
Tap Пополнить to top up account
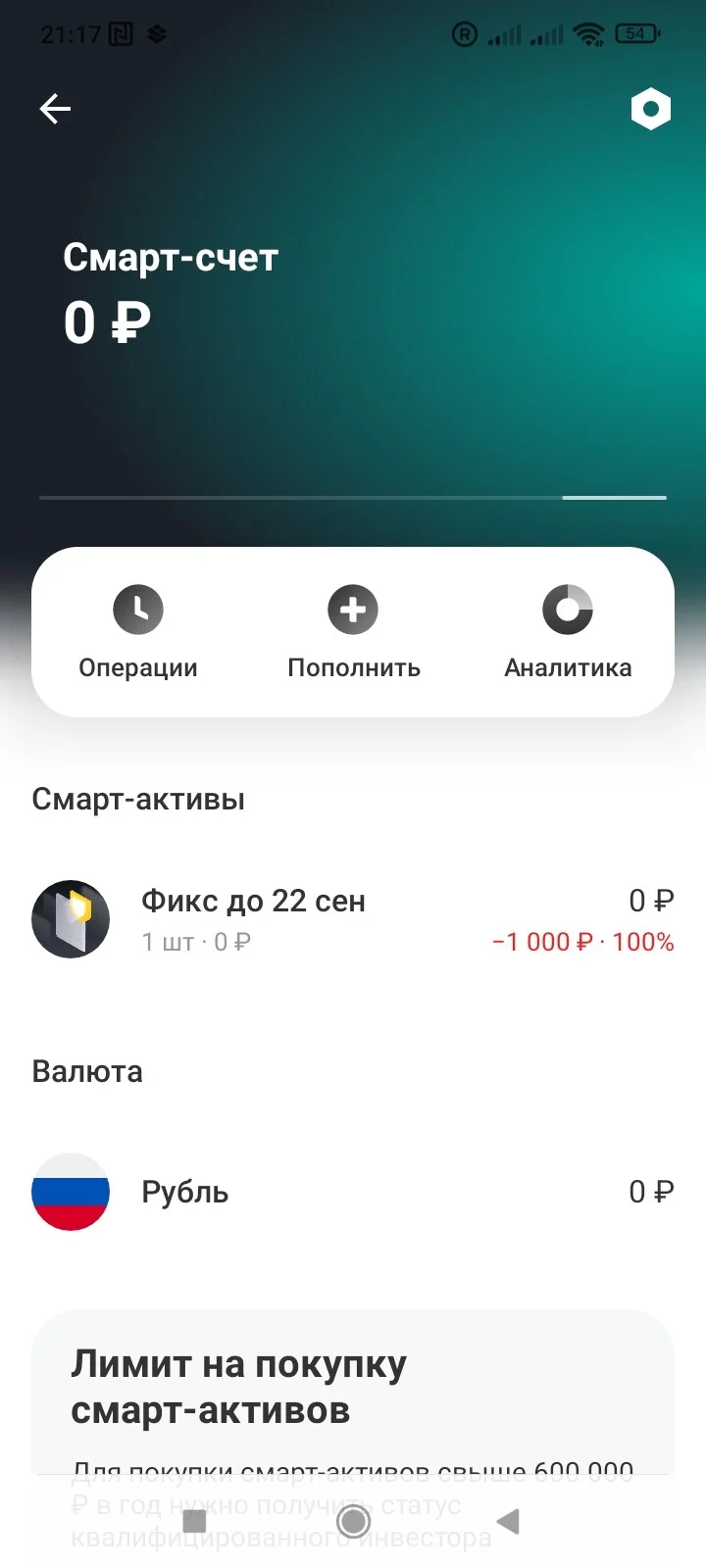pos(353,632)
